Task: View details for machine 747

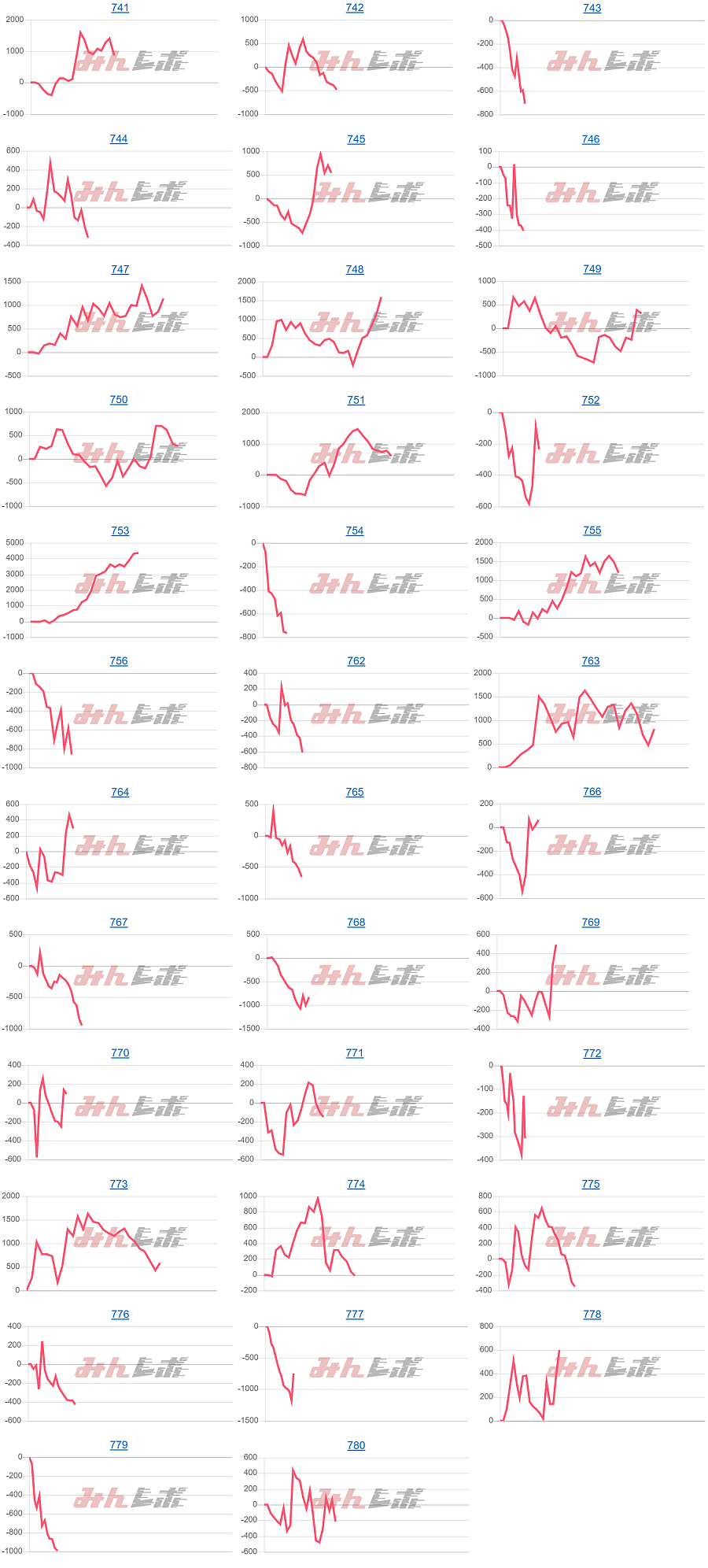Action: (120, 269)
